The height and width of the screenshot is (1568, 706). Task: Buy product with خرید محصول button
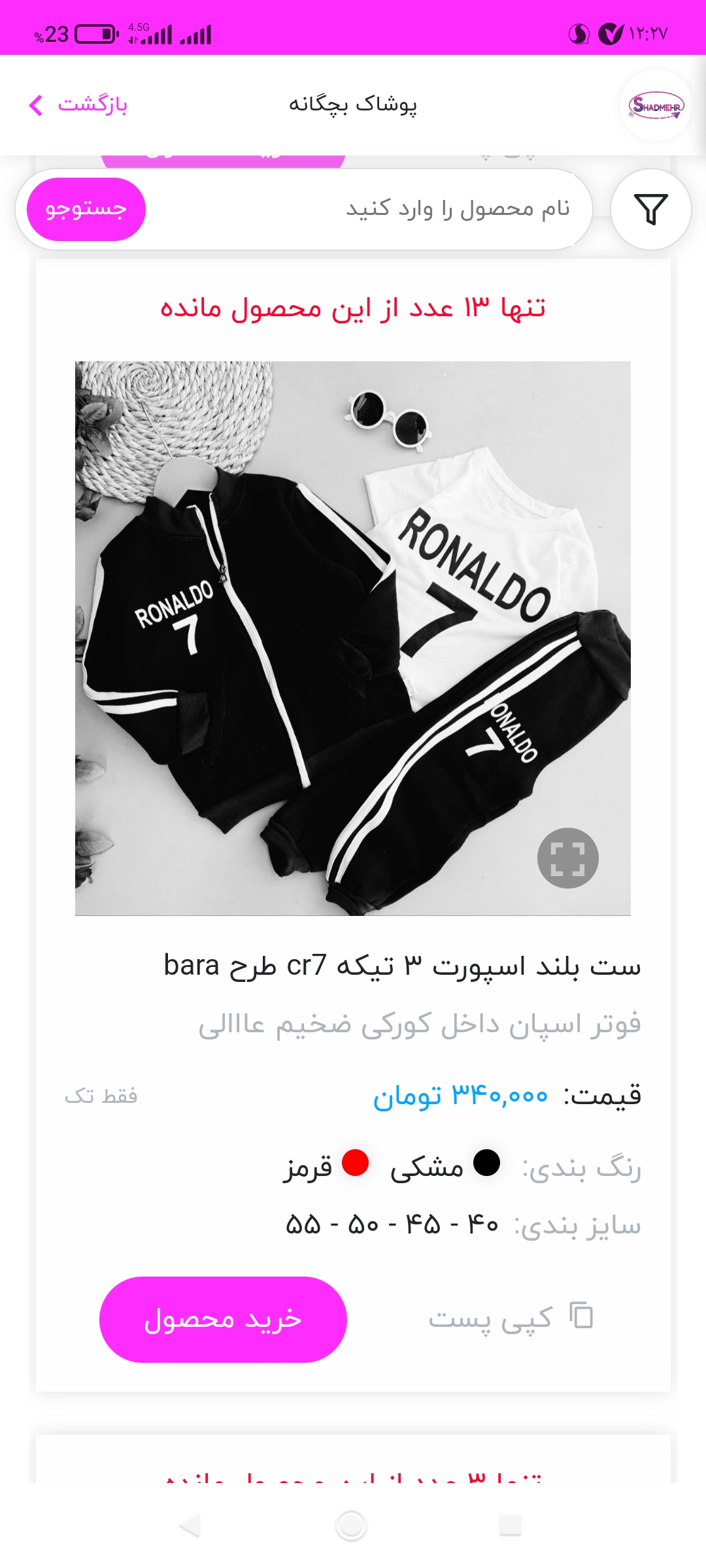(x=223, y=1319)
